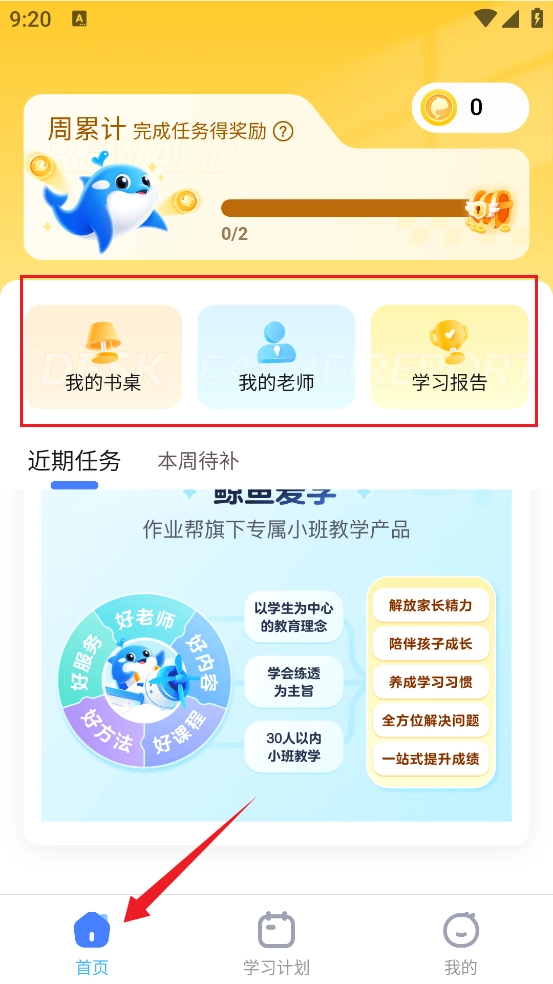Open 我的老师 card
553x984 pixels.
pyautogui.click(x=276, y=356)
